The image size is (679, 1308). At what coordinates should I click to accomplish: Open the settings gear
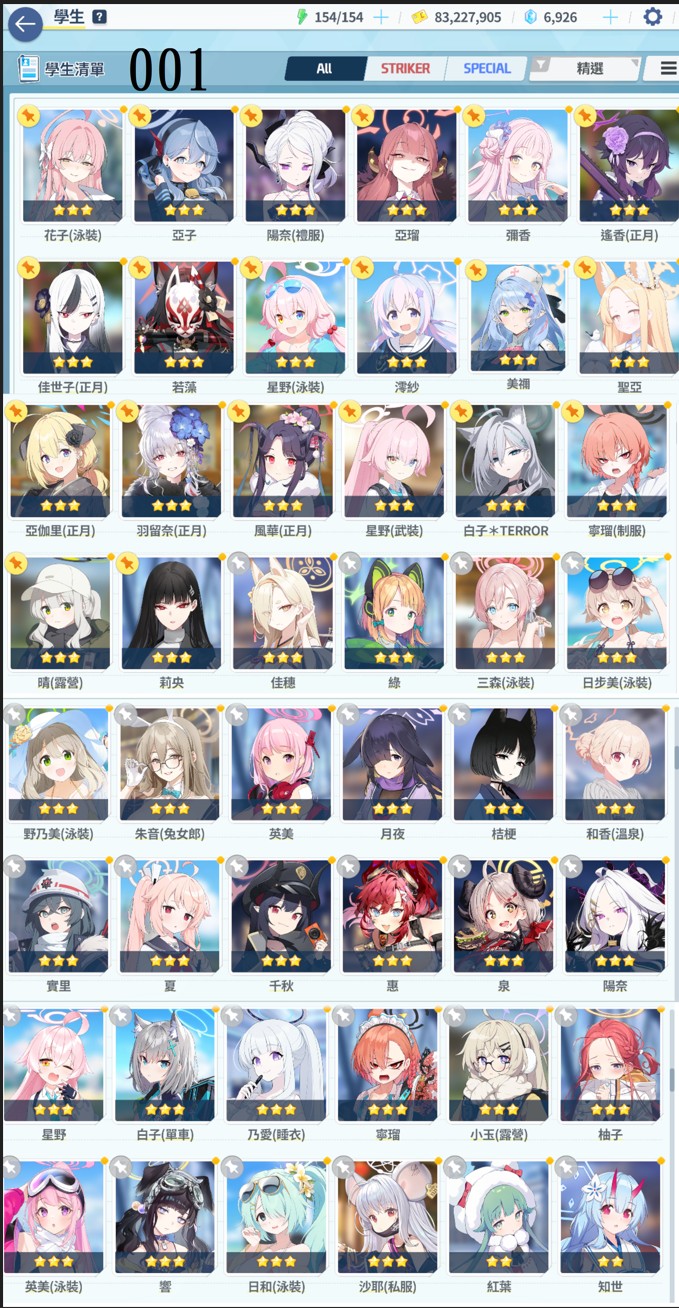(653, 17)
